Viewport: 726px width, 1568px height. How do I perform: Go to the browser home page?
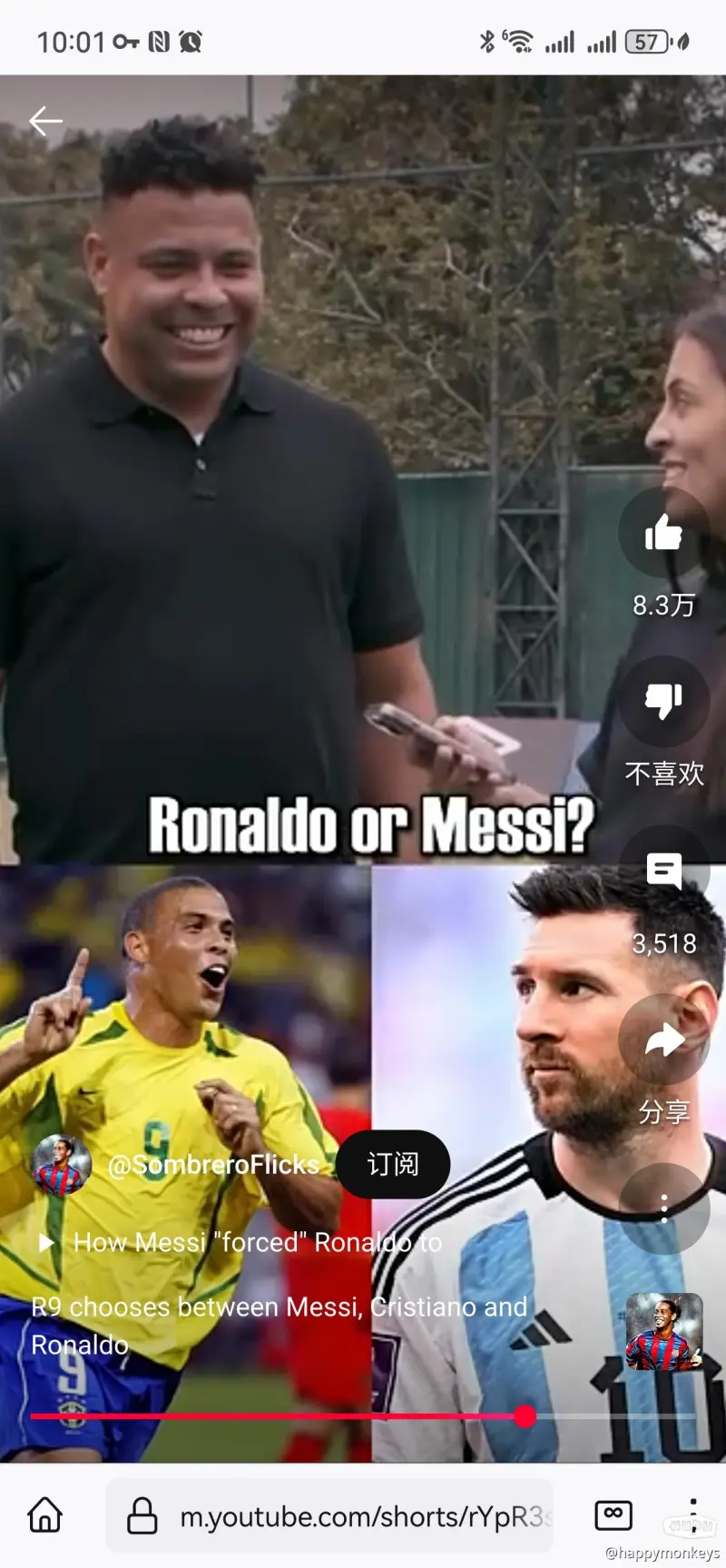45,1514
